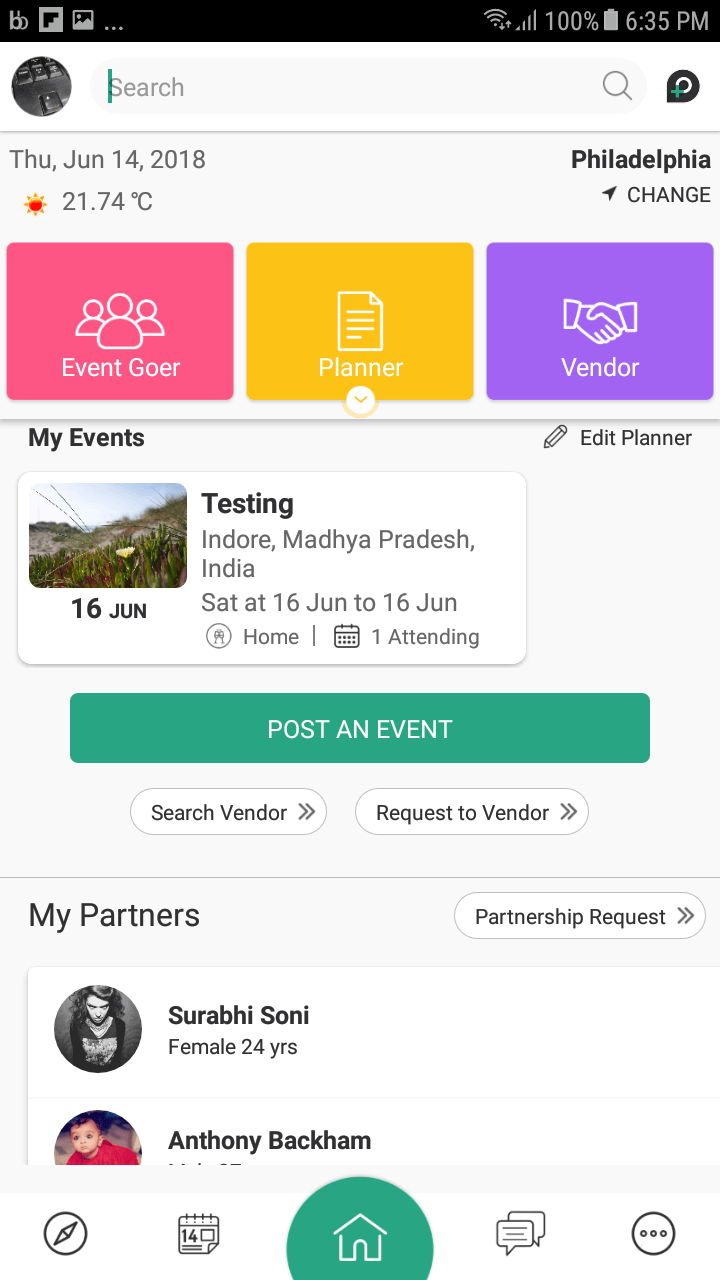
Task: Select the Event Goer tile
Action: [x=120, y=321]
